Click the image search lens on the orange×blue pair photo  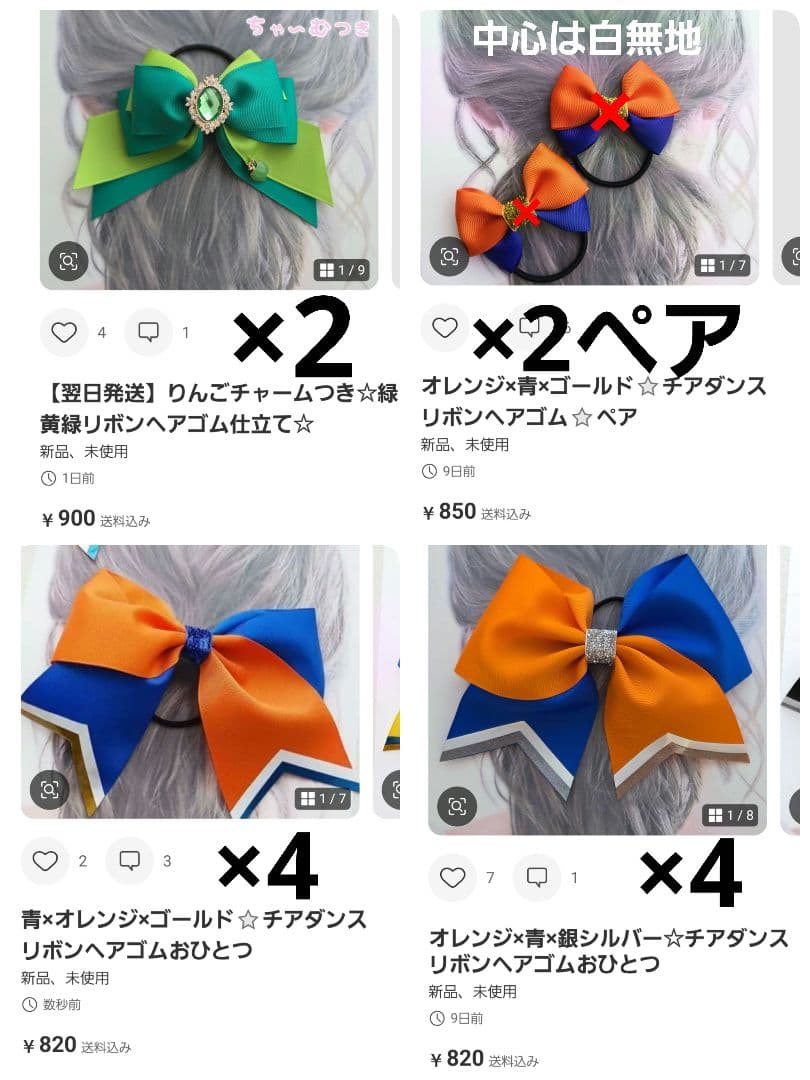coord(451,257)
